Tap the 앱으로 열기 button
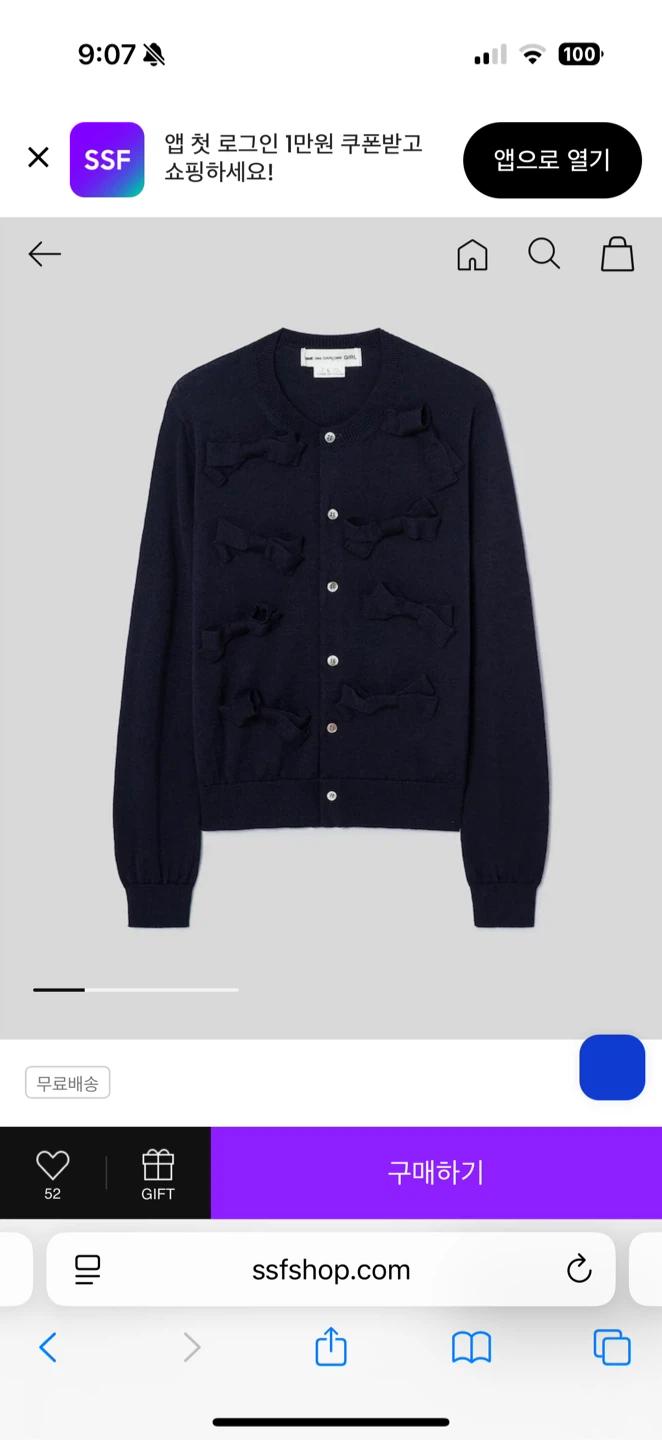This screenshot has width=662, height=1440. [552, 160]
